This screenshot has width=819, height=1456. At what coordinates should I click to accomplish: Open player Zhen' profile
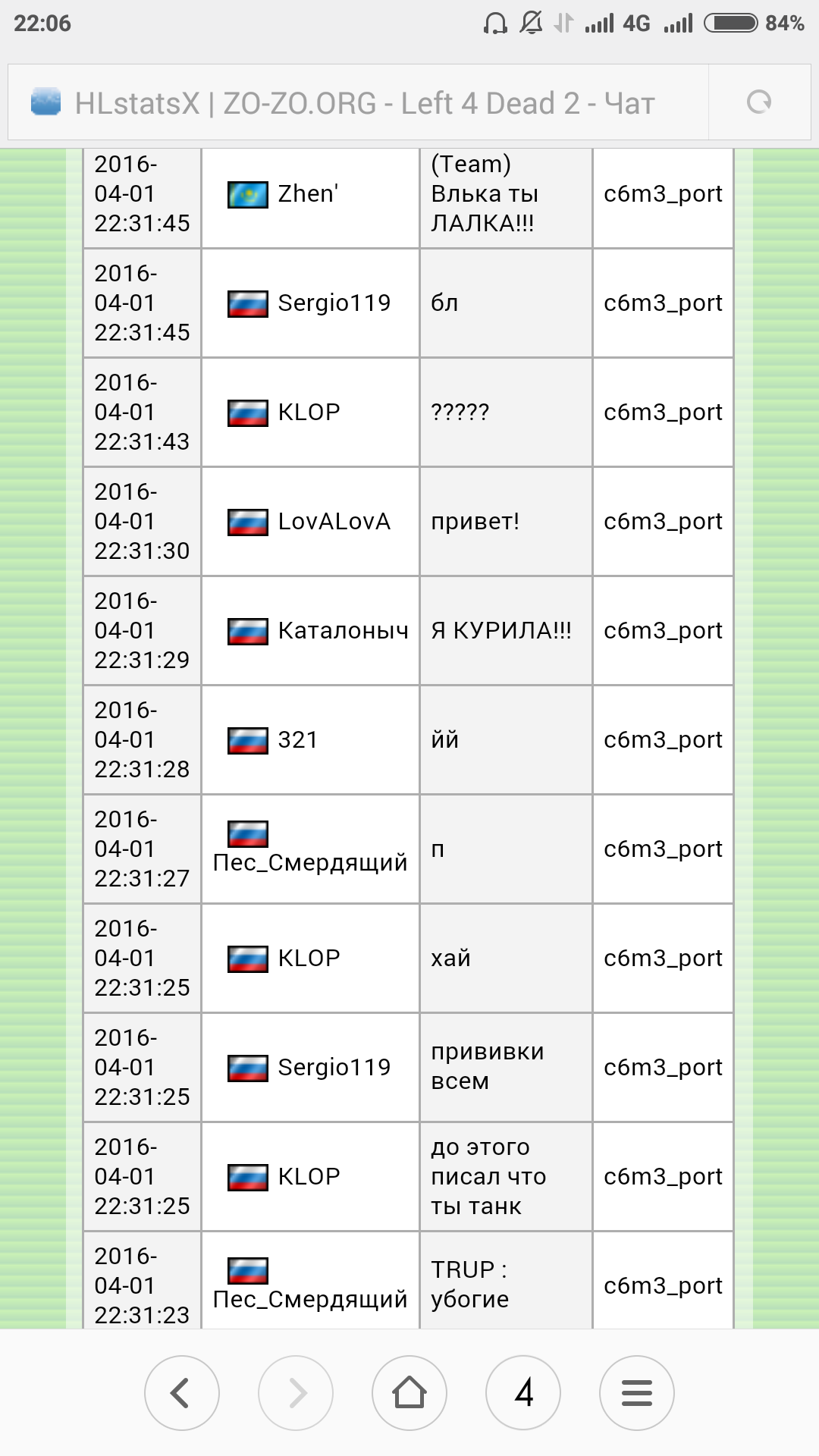[x=307, y=194]
